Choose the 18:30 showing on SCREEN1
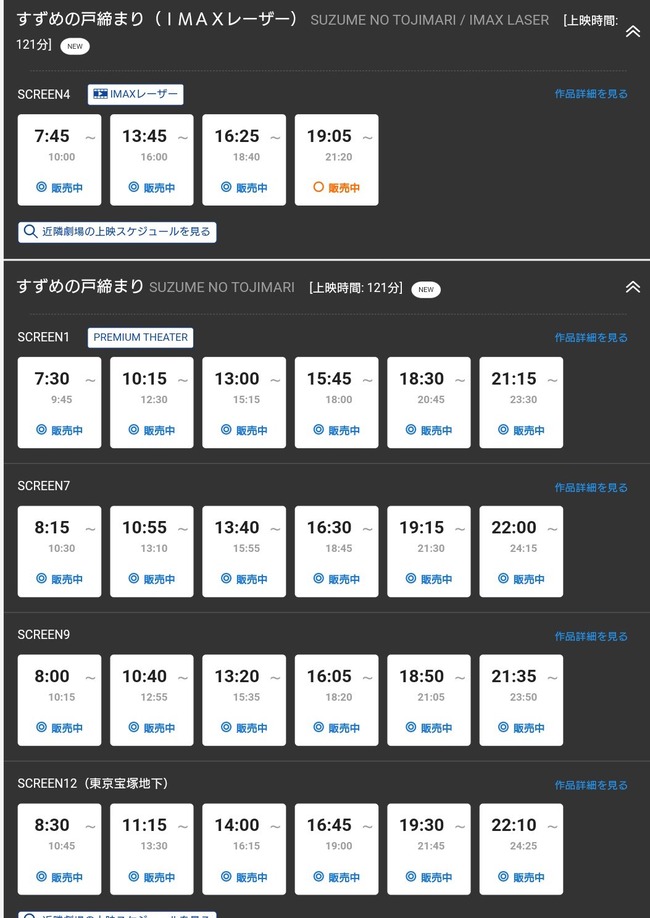650x918 pixels. pos(429,403)
